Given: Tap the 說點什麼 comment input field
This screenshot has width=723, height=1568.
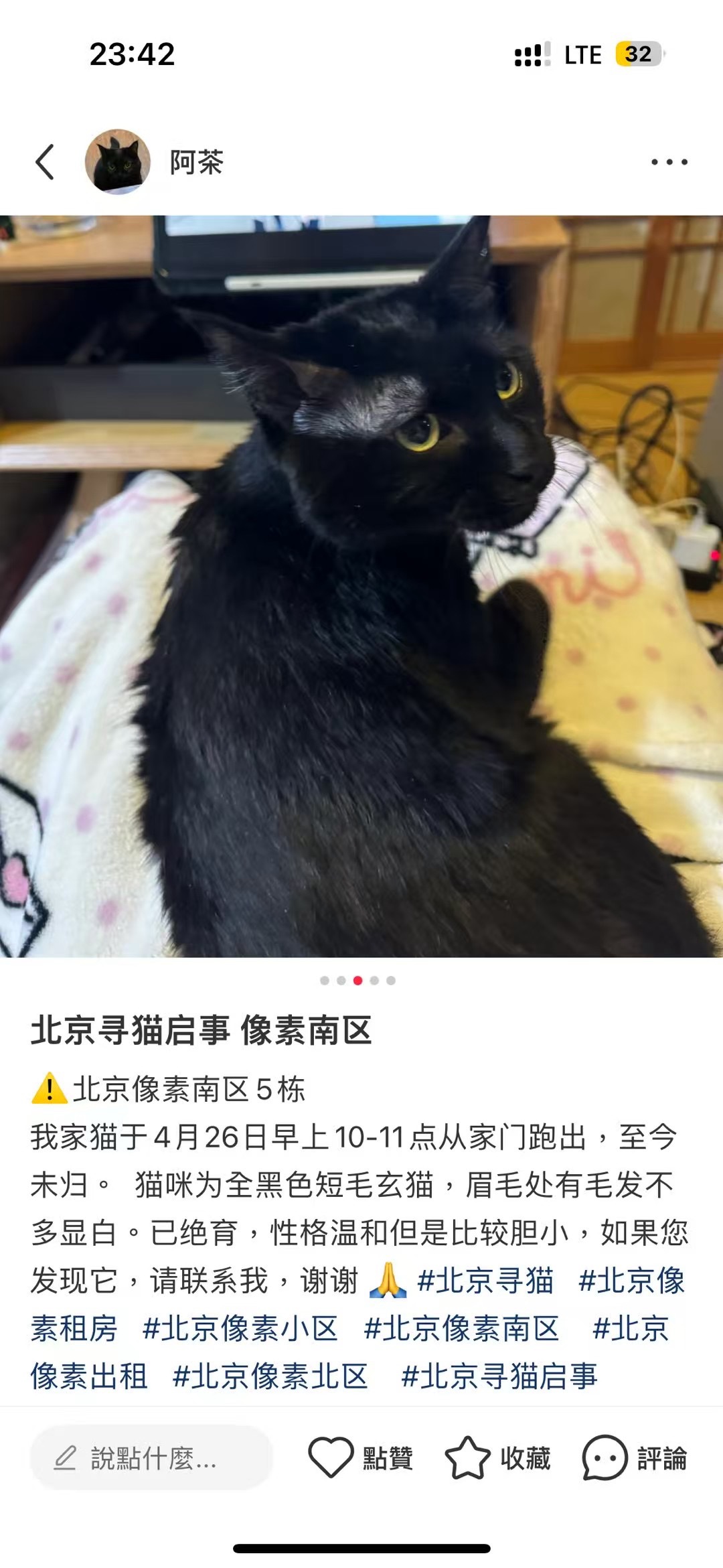Looking at the screenshot, I should [x=151, y=1458].
